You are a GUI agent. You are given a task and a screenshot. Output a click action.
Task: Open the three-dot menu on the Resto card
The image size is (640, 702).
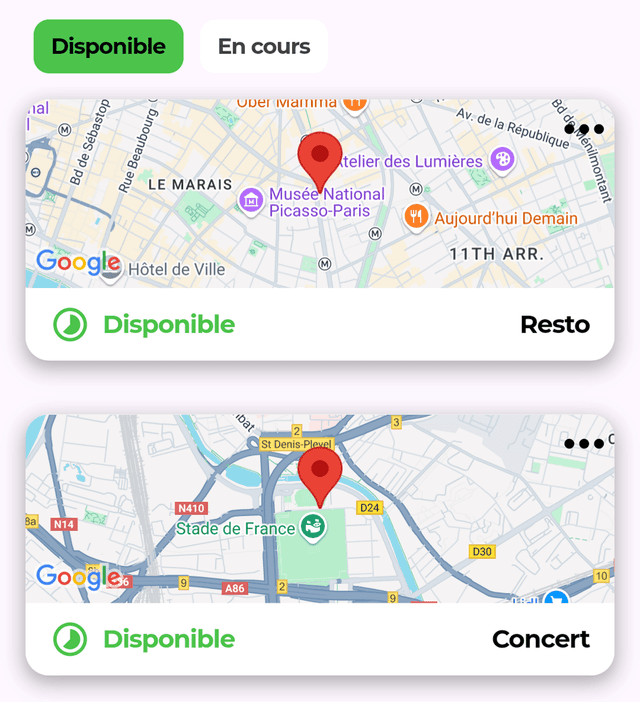584,128
